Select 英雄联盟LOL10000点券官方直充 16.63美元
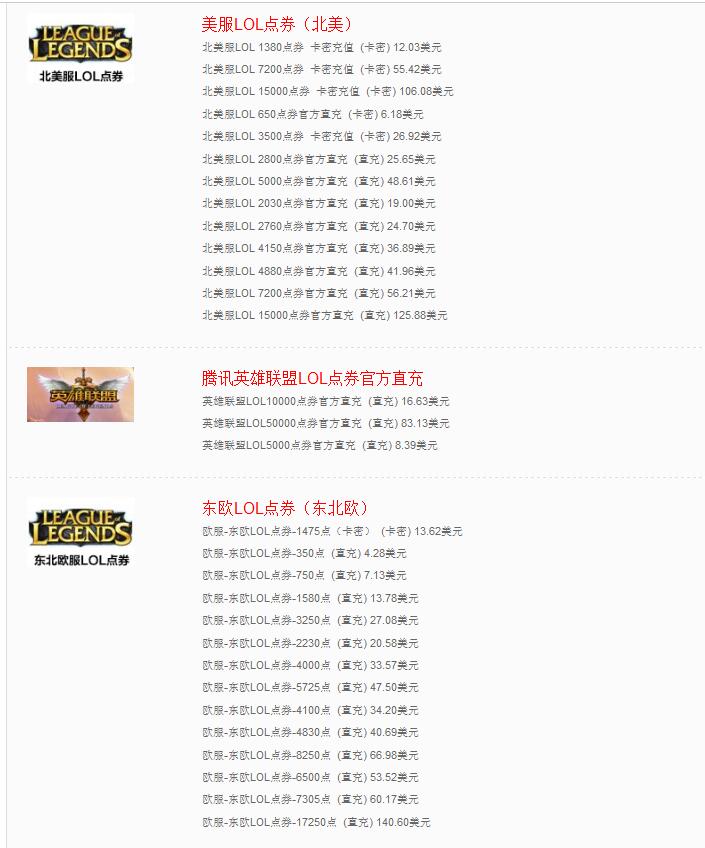The image size is (705, 848). pyautogui.click(x=325, y=401)
